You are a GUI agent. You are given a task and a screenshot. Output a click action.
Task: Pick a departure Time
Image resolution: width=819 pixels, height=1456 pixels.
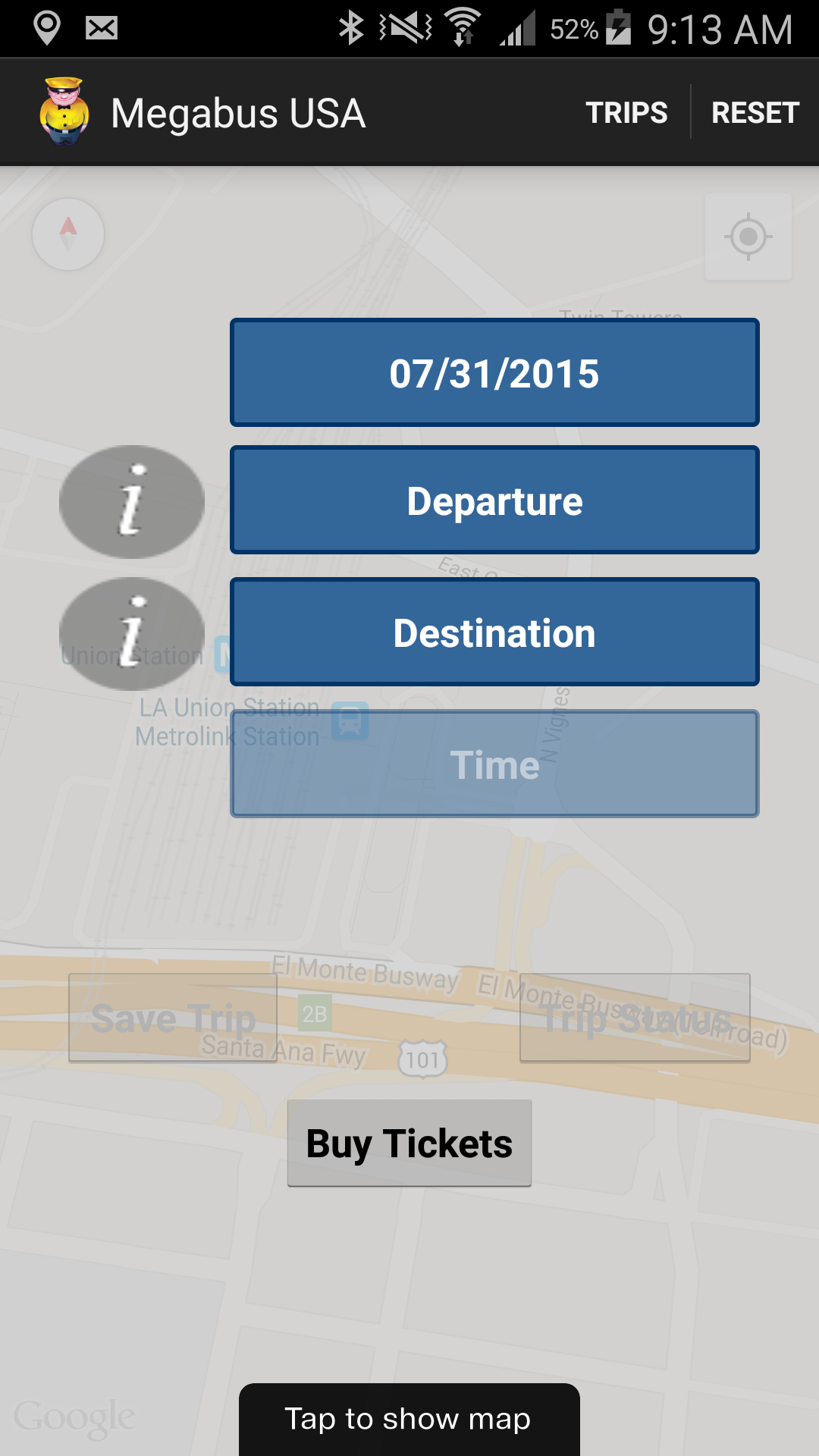point(494,764)
